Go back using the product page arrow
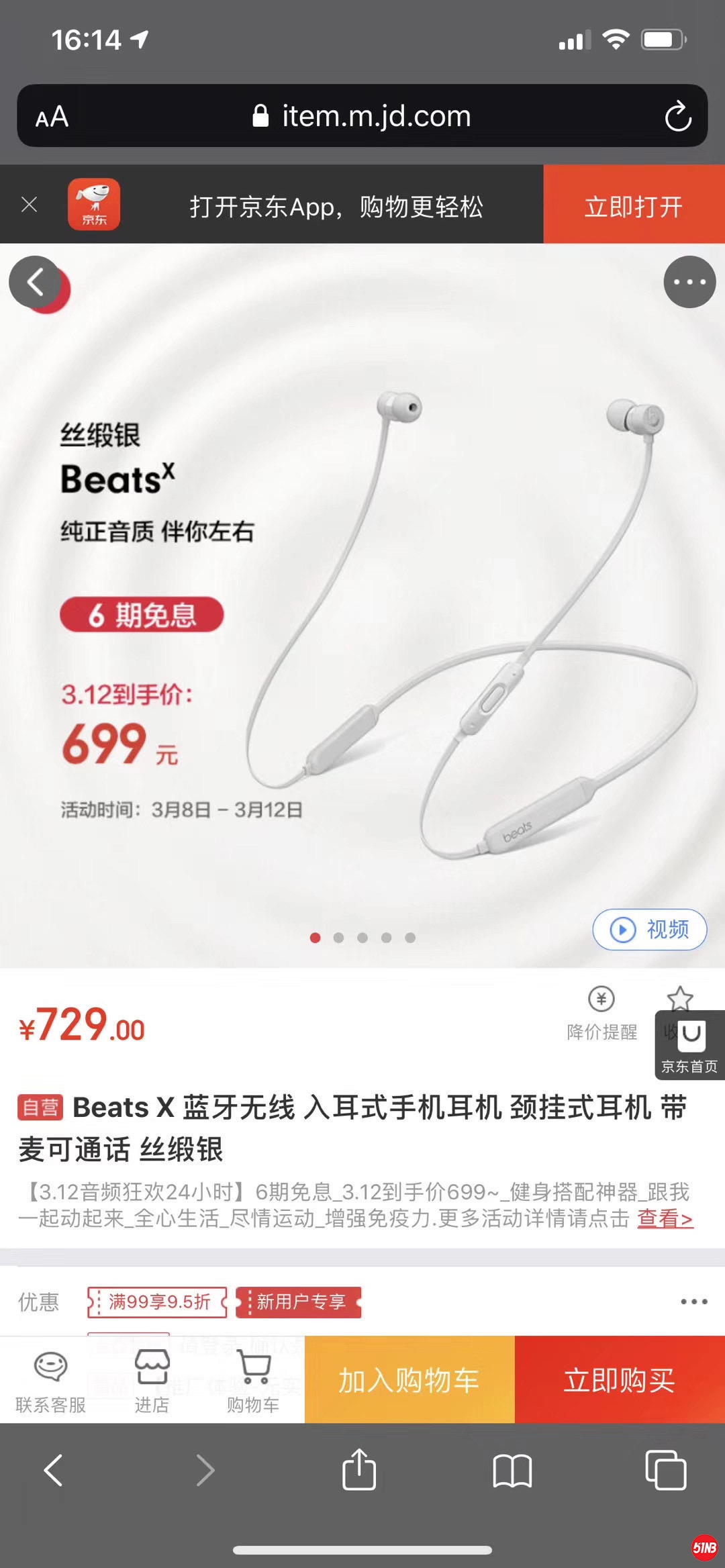This screenshot has width=725, height=1568. pos(35,282)
